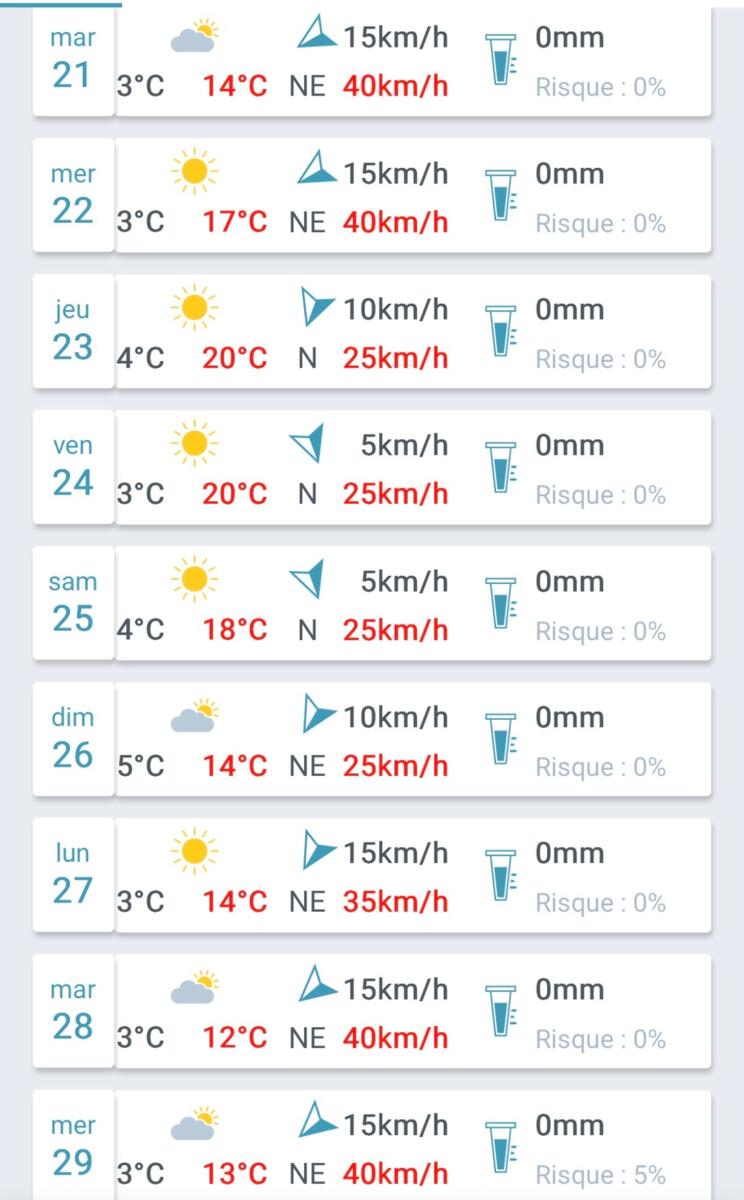Viewport: 744px width, 1200px height.
Task: View details for mer 22
Action: (372, 196)
